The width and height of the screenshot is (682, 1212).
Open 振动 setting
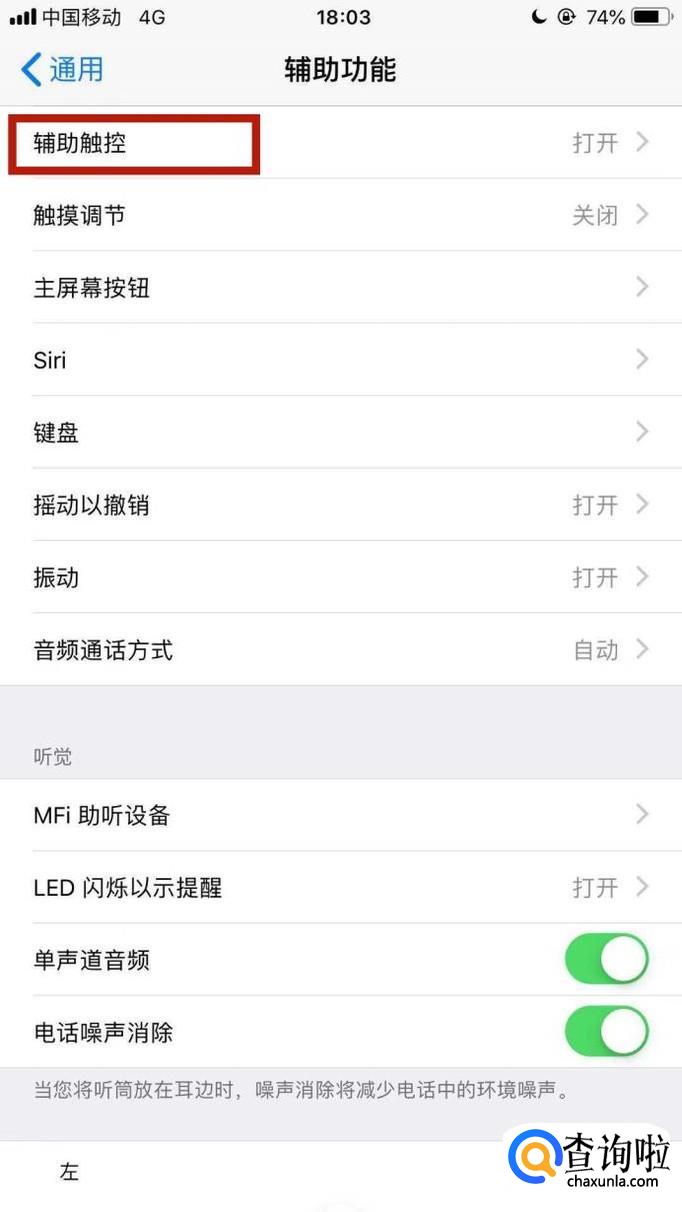(340, 577)
